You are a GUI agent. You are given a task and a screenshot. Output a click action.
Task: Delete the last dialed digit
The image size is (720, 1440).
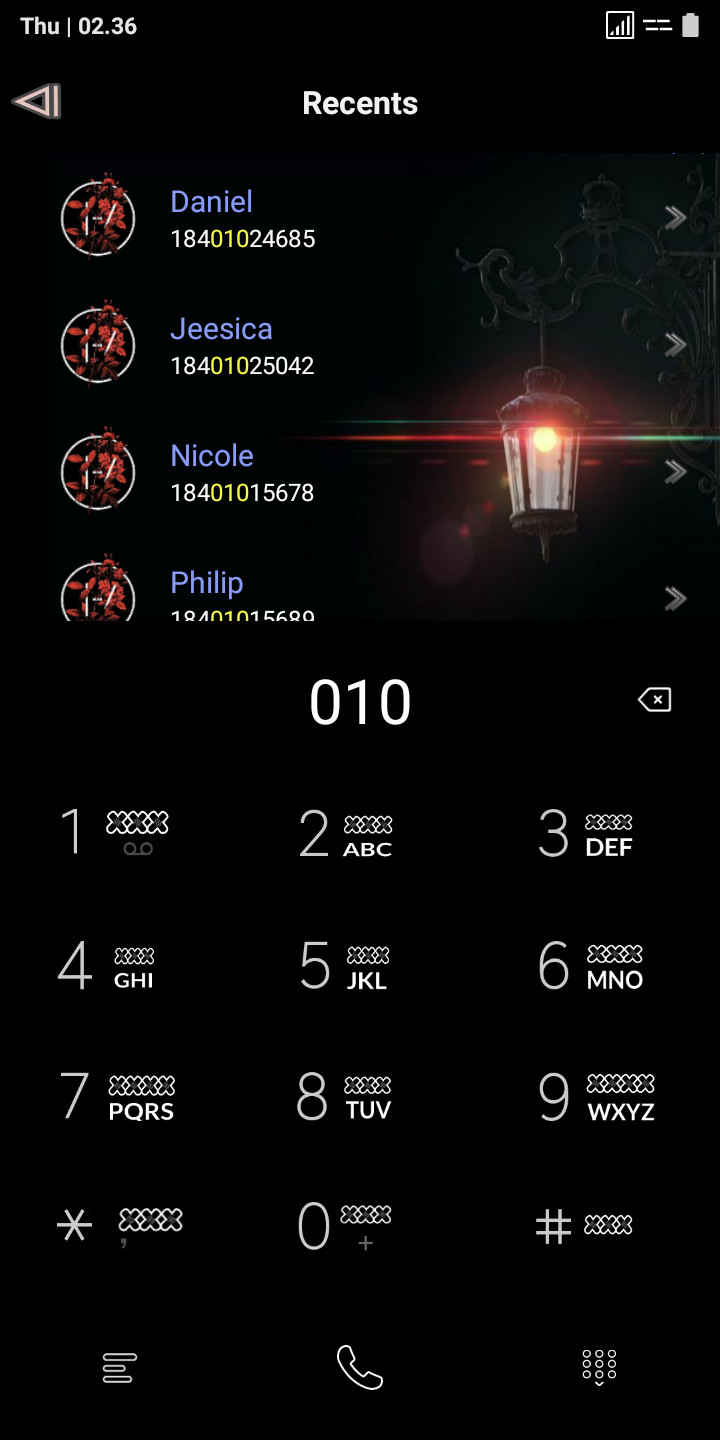pyautogui.click(x=655, y=700)
